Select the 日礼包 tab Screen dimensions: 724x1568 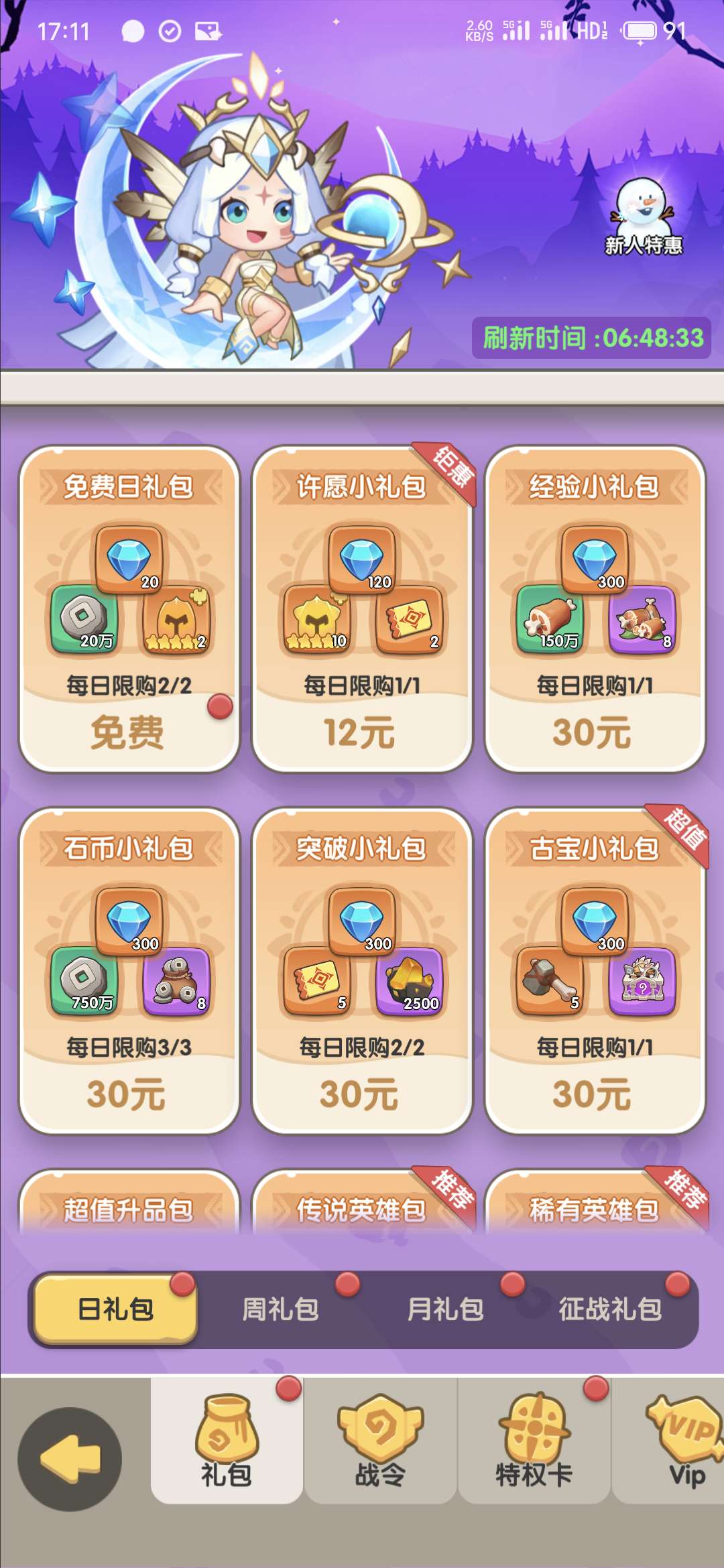coord(115,1309)
